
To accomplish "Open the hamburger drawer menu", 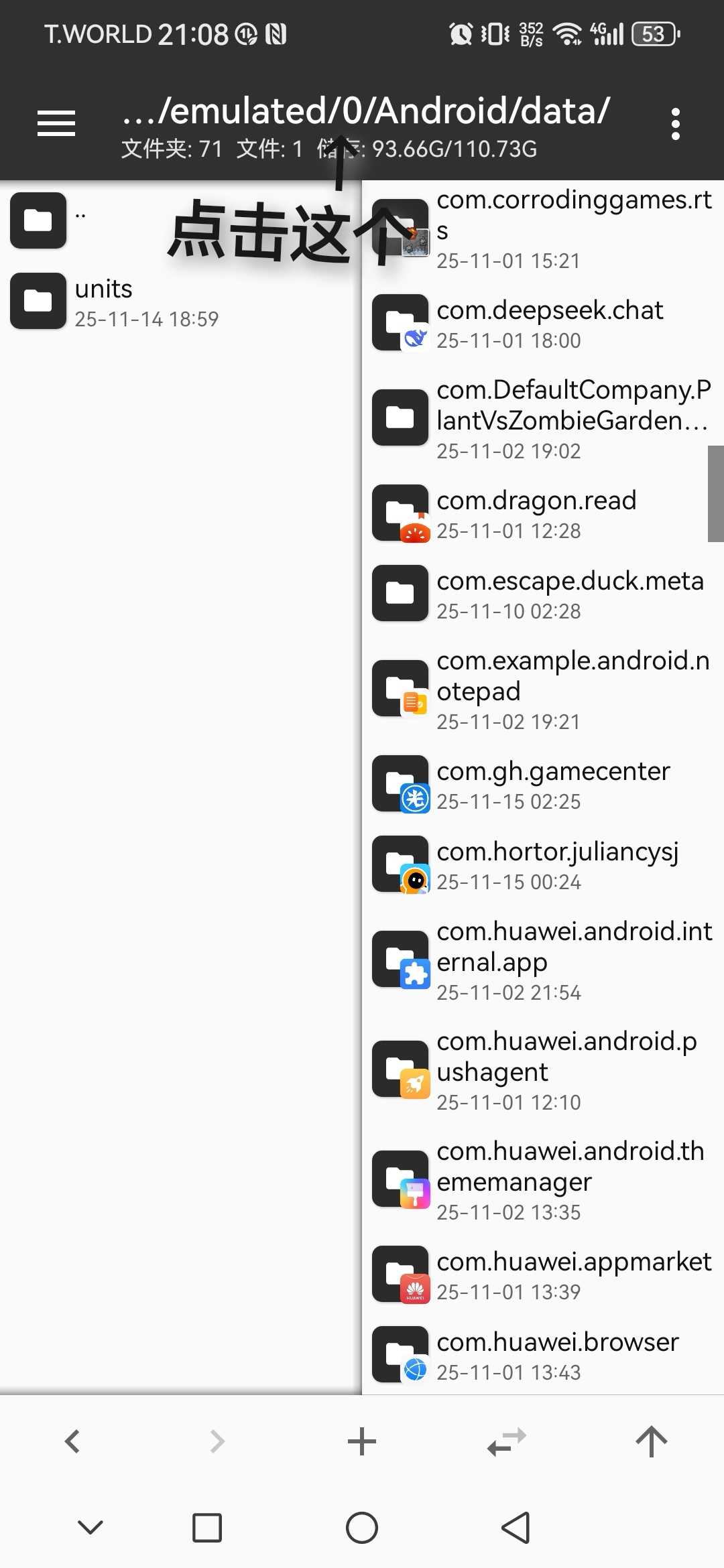I will [56, 123].
